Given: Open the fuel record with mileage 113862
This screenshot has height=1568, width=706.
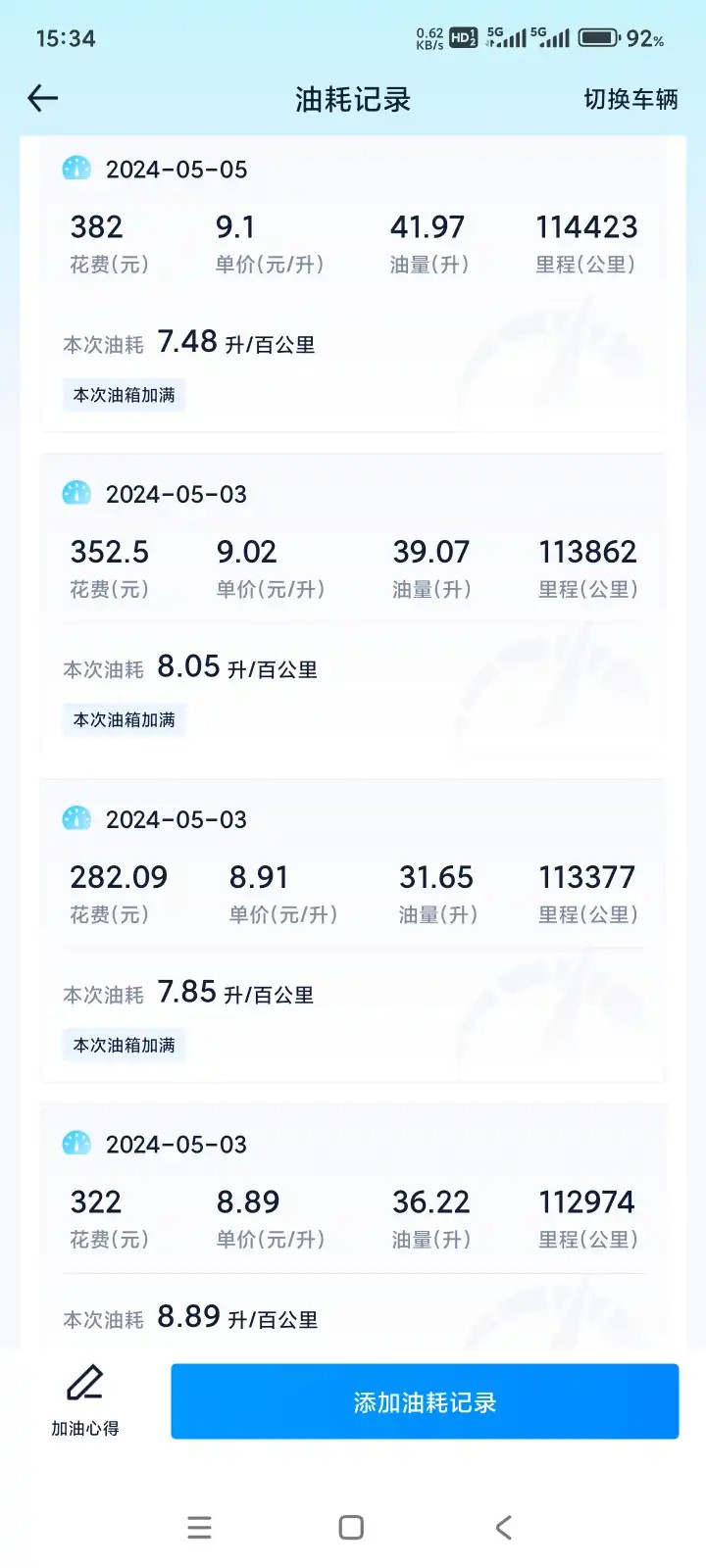Looking at the screenshot, I should click(351, 608).
